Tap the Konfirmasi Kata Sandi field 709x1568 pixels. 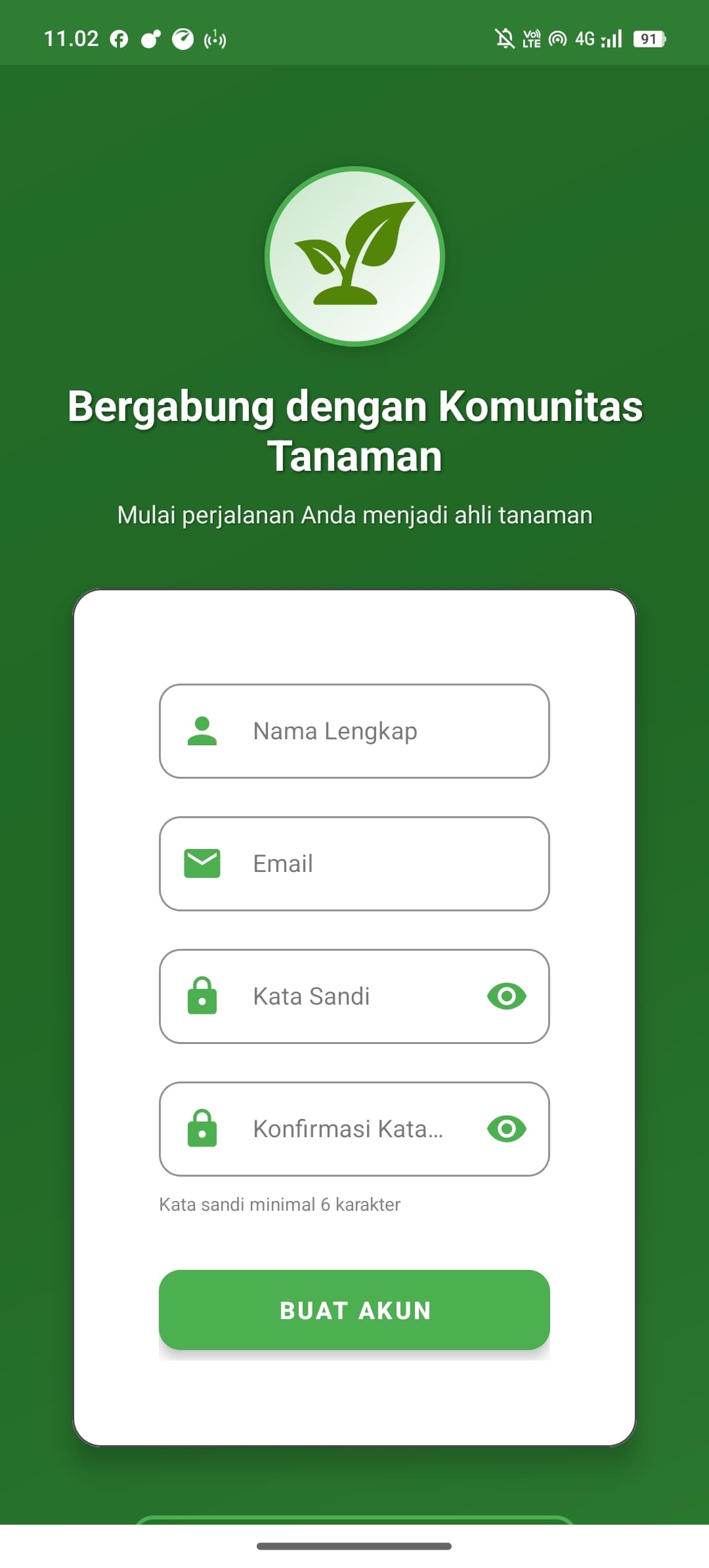point(354,1129)
